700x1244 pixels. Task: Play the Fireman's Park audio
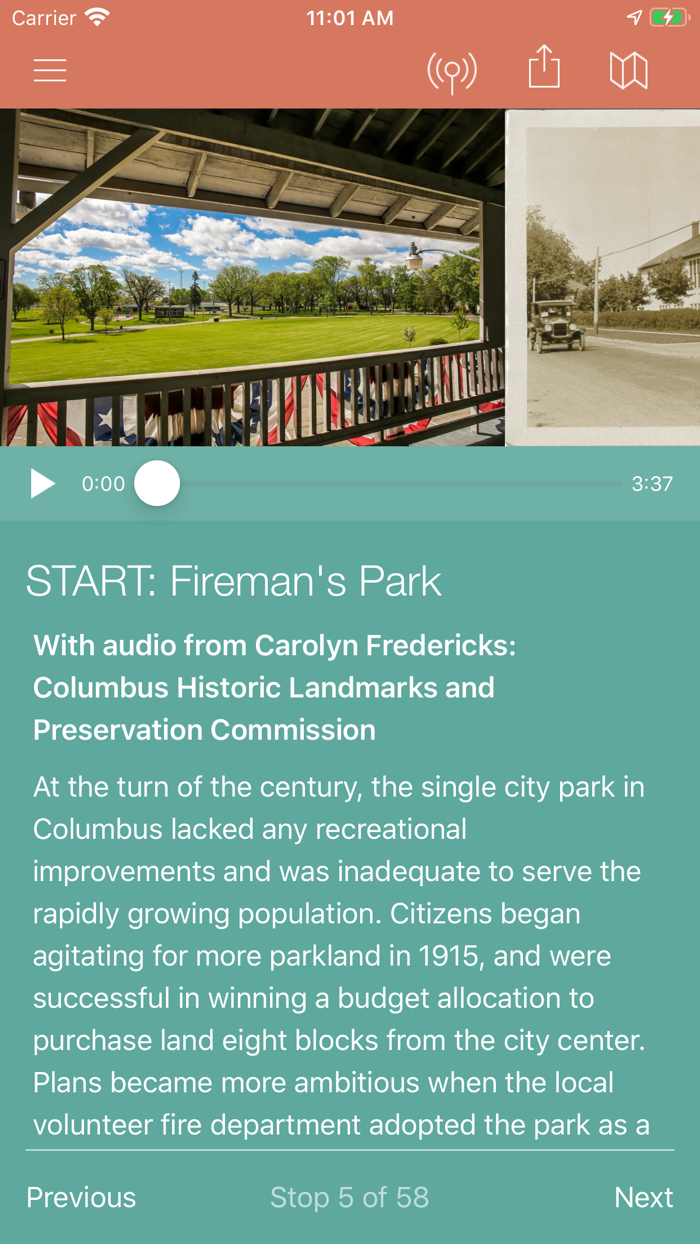pyautogui.click(x=42, y=484)
